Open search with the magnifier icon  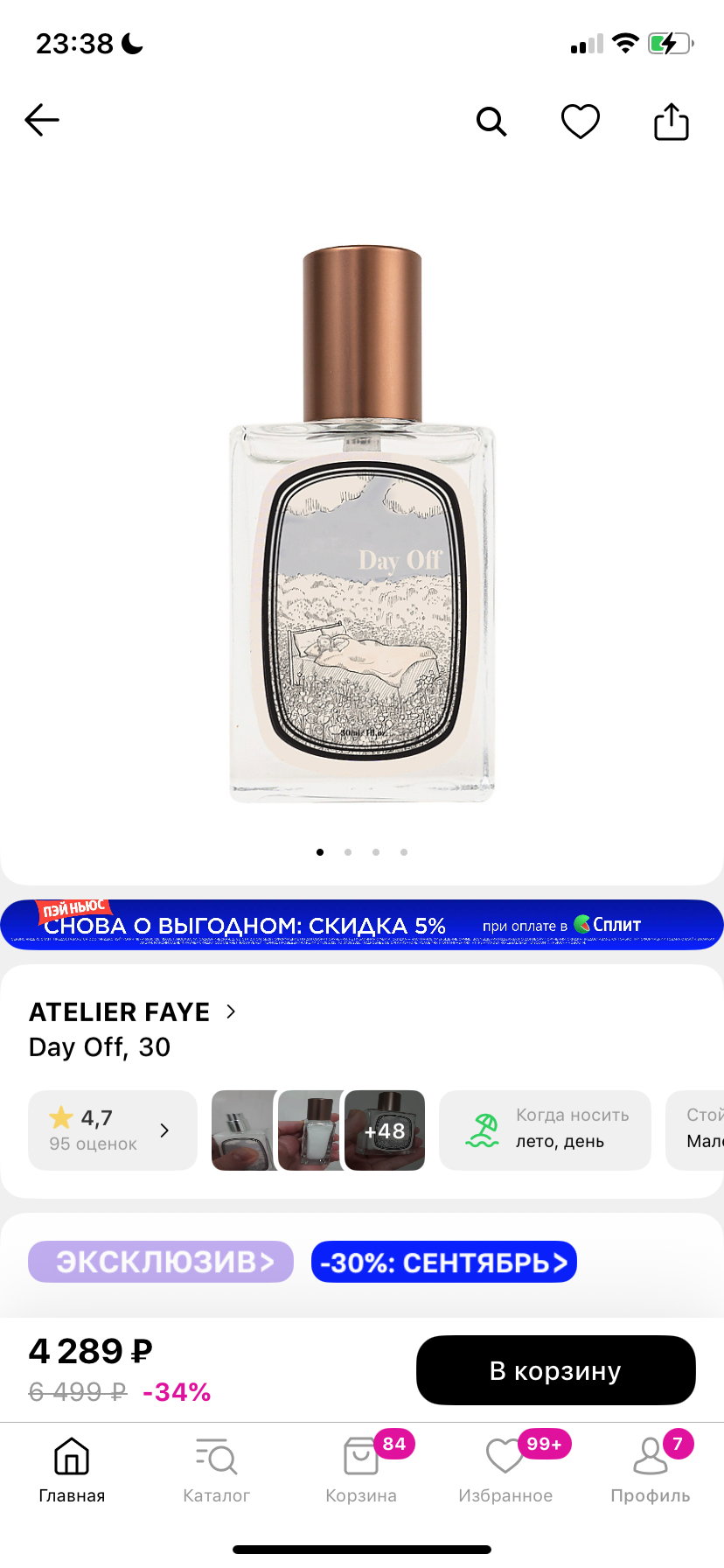(491, 122)
